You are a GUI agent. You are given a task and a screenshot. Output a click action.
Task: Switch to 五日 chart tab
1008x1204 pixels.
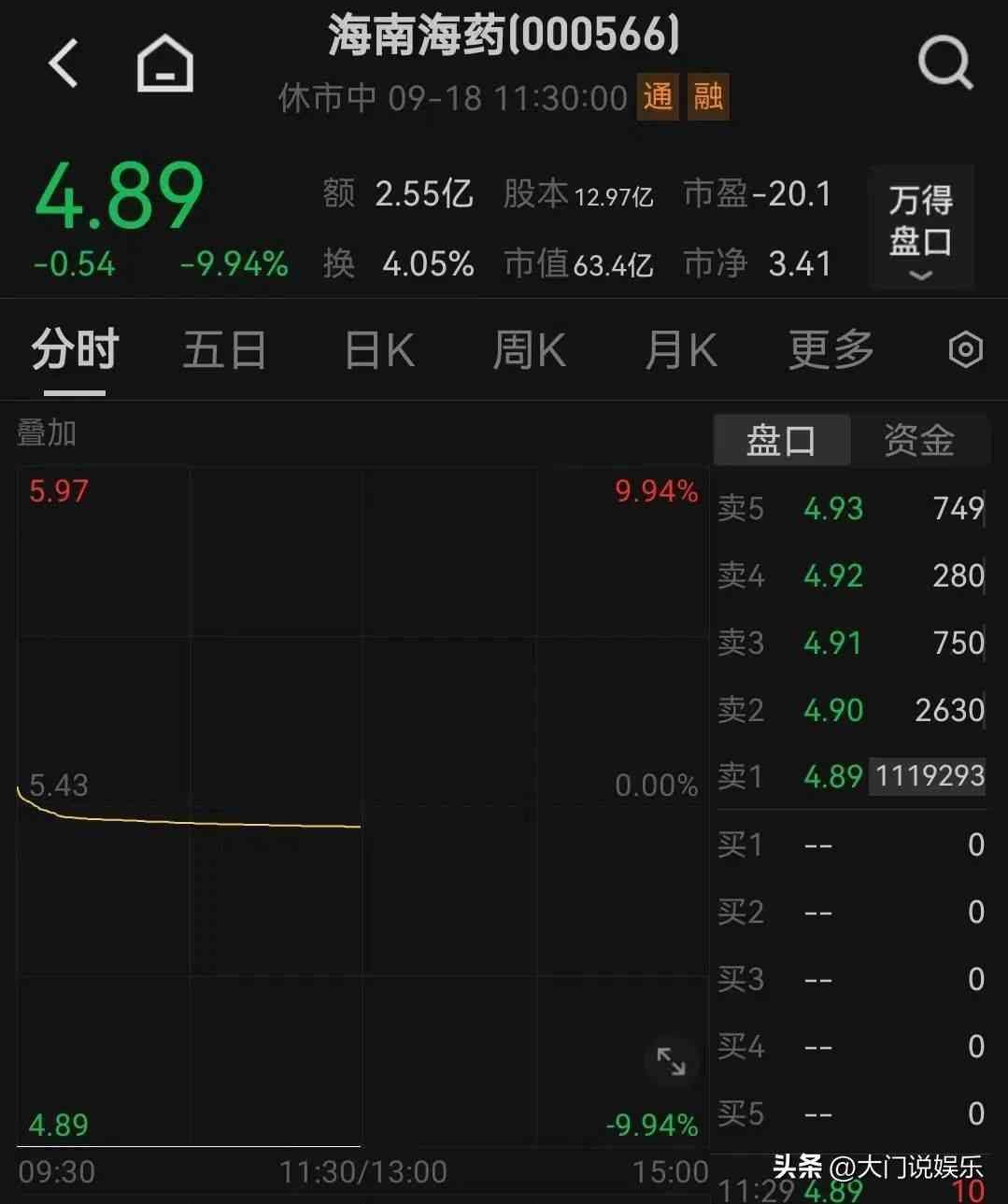[224, 350]
